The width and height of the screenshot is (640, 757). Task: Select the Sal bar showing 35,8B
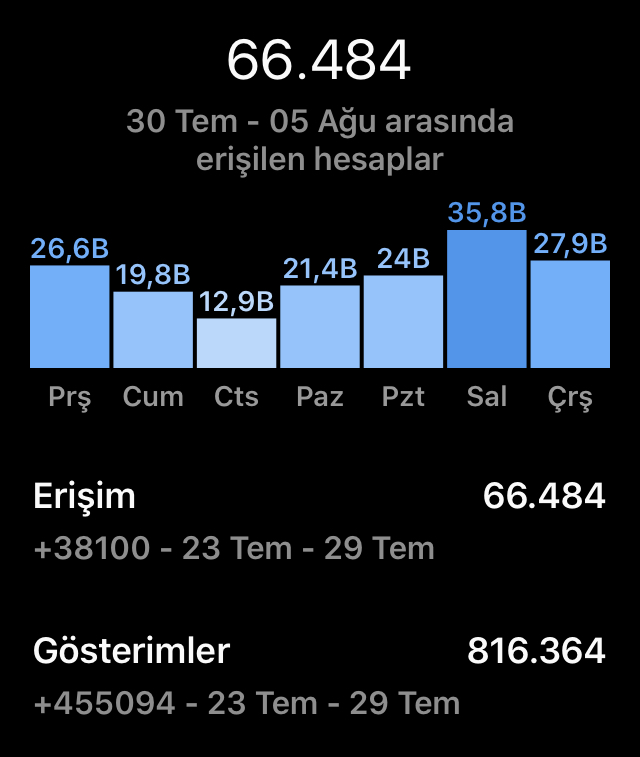coord(487,299)
